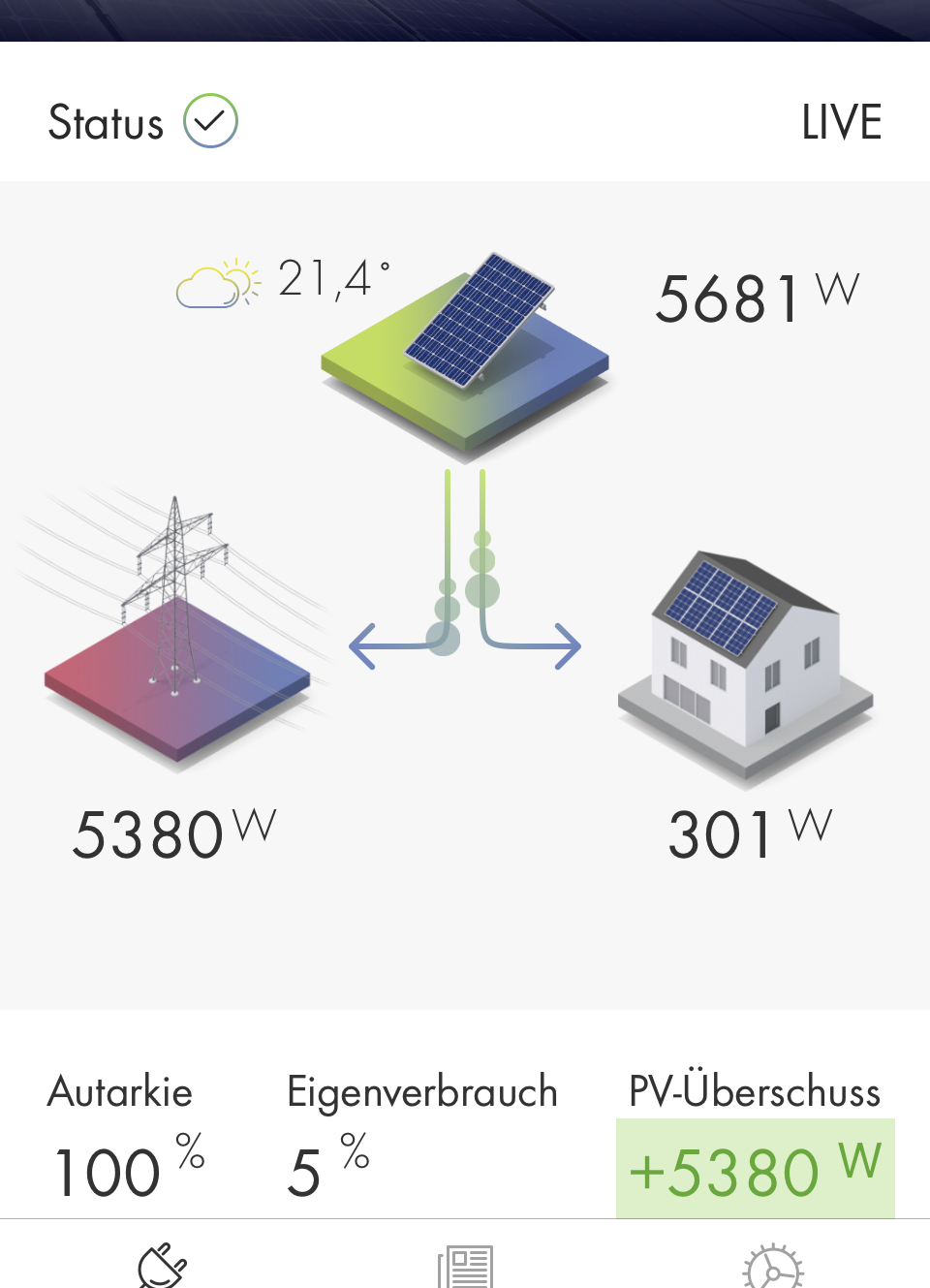The height and width of the screenshot is (1288, 930).
Task: Tap the Status check mark icon
Action: click(210, 121)
